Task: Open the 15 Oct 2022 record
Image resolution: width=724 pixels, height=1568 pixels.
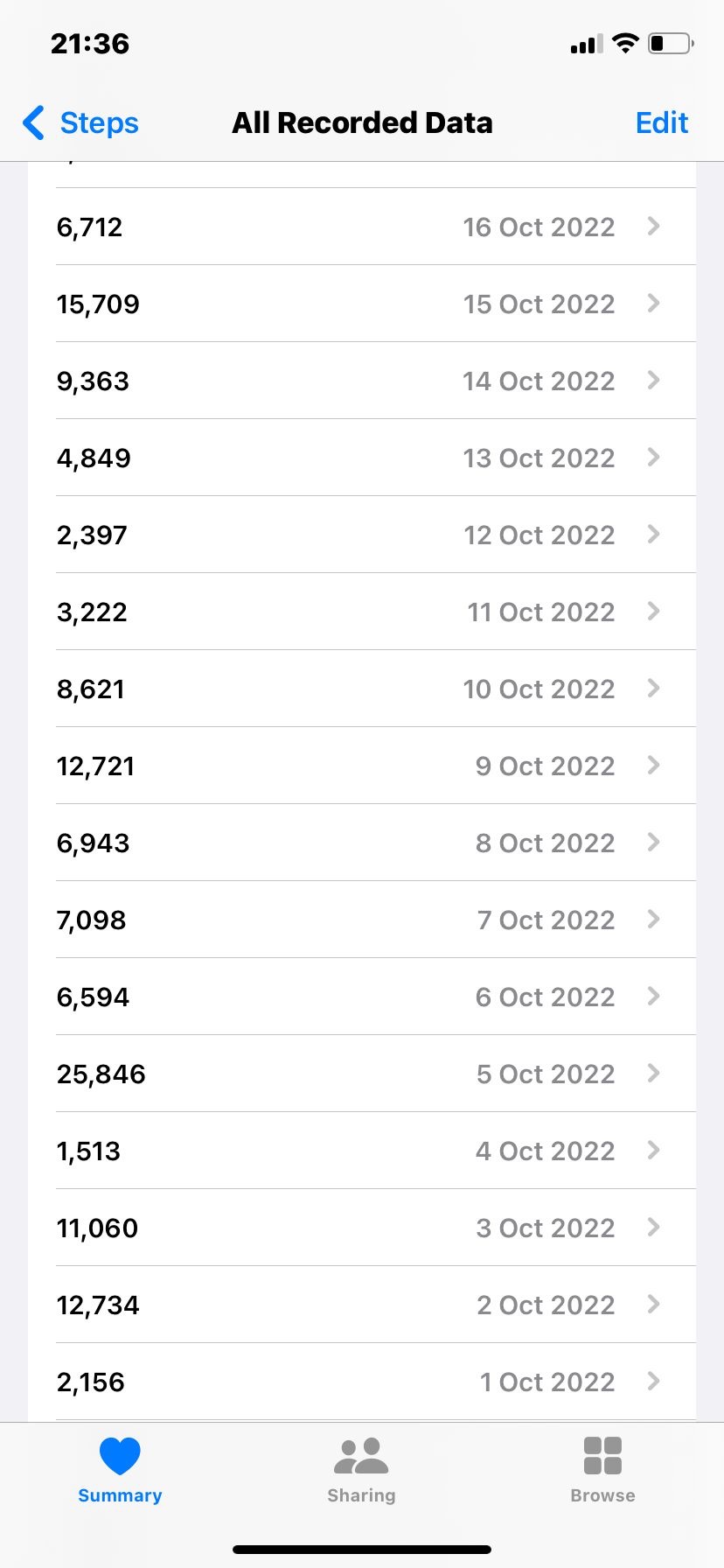Action: (x=362, y=304)
